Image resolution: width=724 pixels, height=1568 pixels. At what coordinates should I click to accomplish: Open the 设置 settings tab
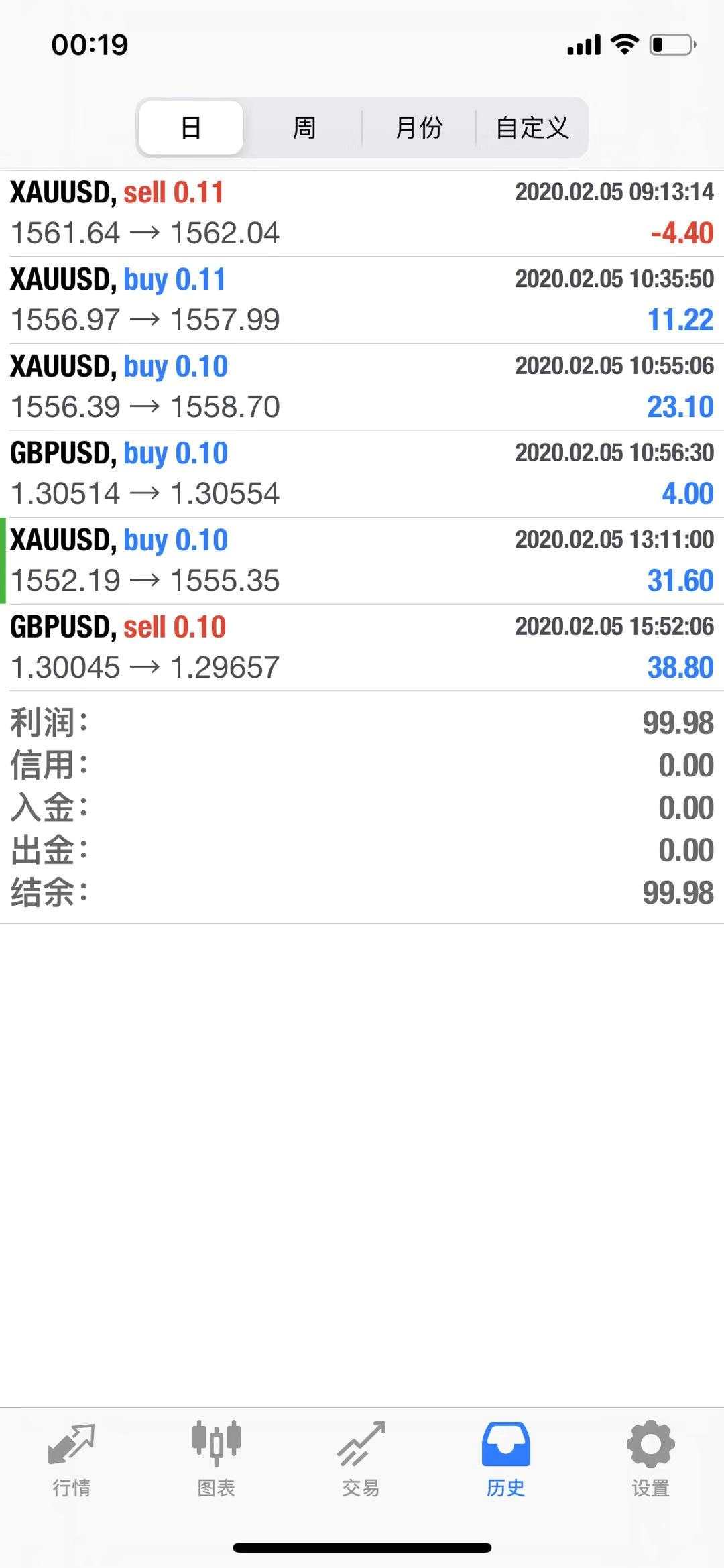(x=651, y=1459)
